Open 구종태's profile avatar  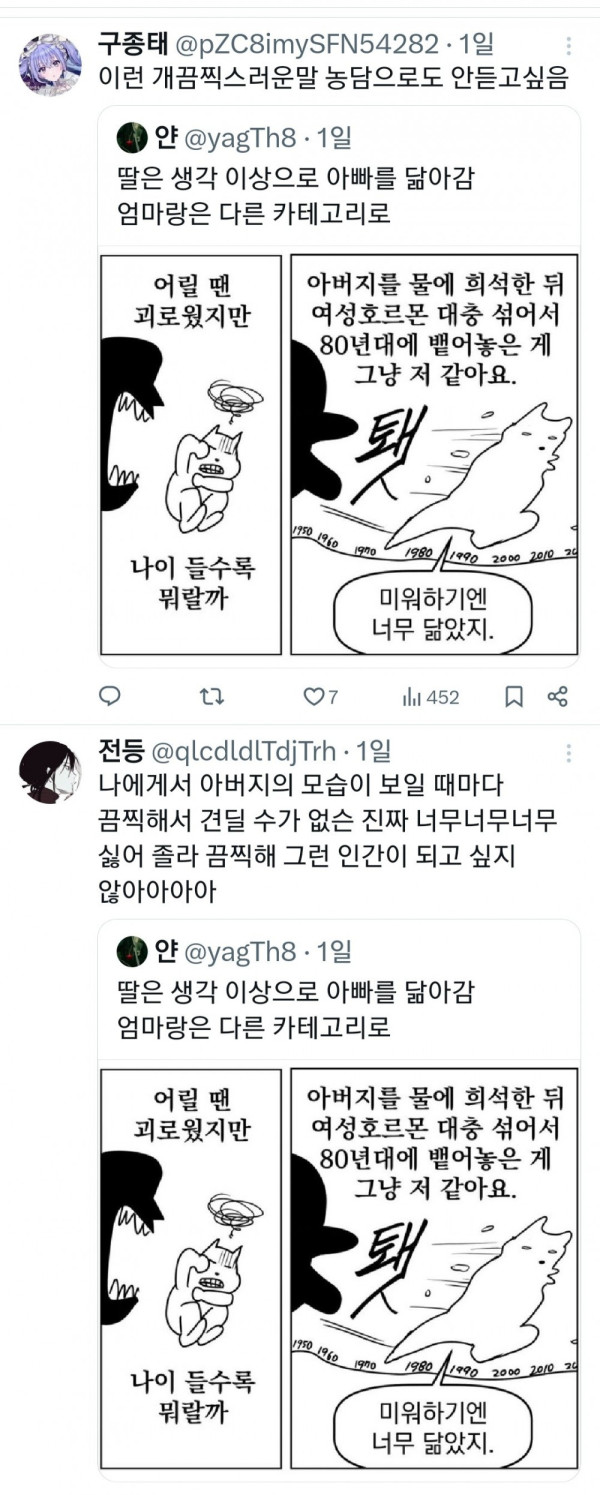coord(50,65)
